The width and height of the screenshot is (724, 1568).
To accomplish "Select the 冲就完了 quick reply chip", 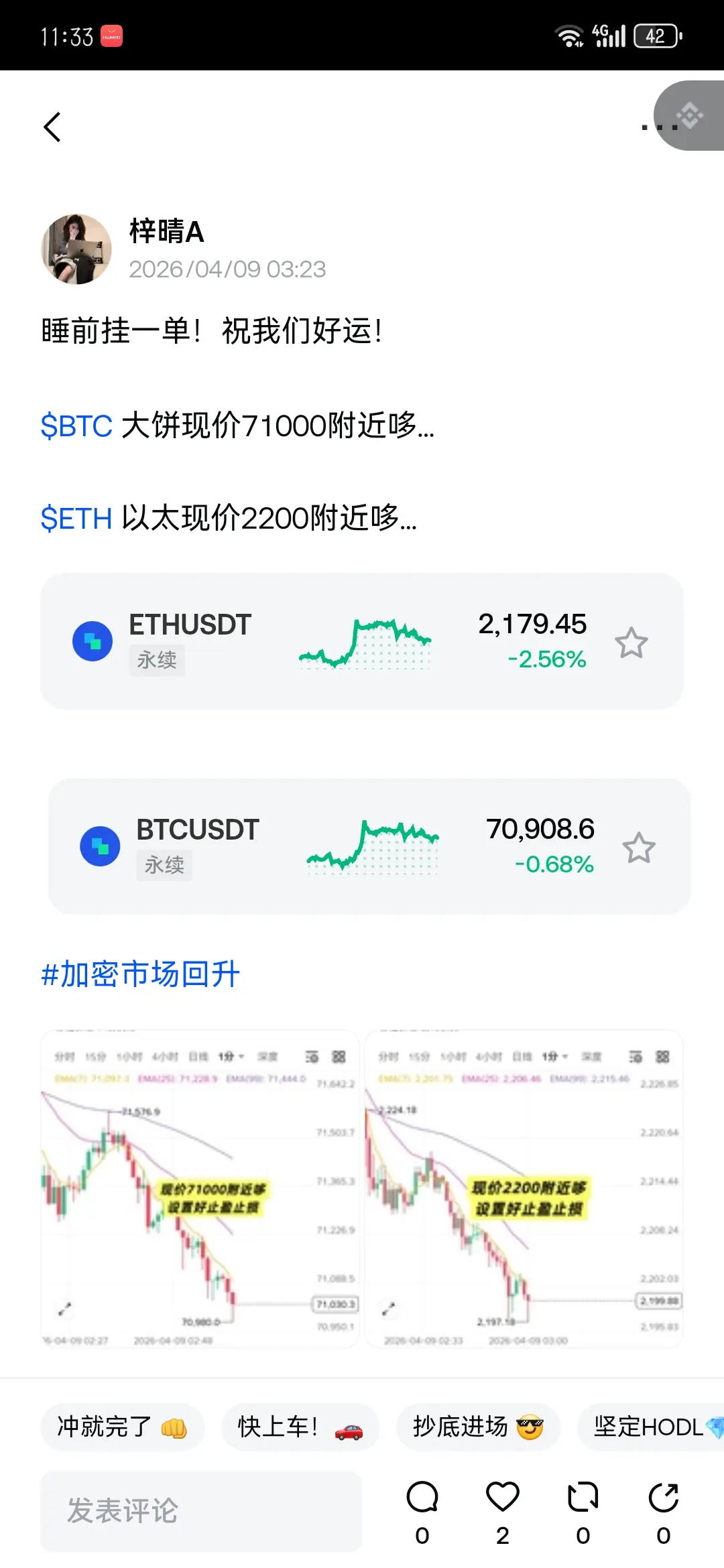I will coord(122,1427).
